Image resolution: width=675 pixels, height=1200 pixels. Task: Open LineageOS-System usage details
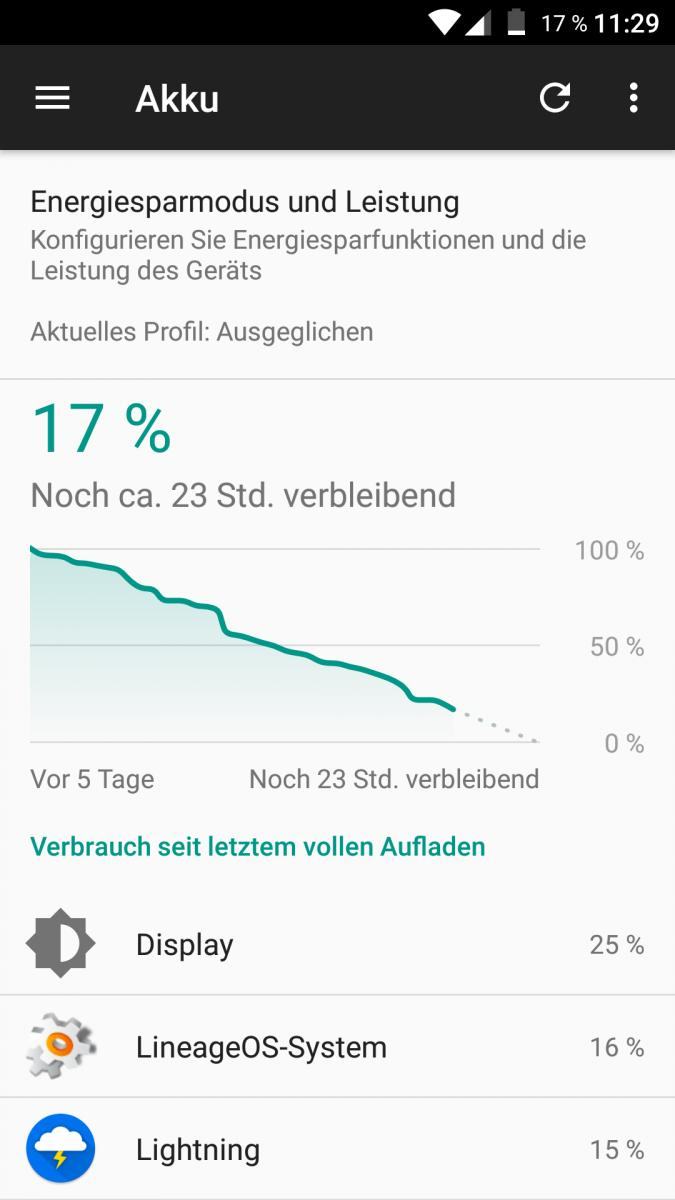[337, 1046]
